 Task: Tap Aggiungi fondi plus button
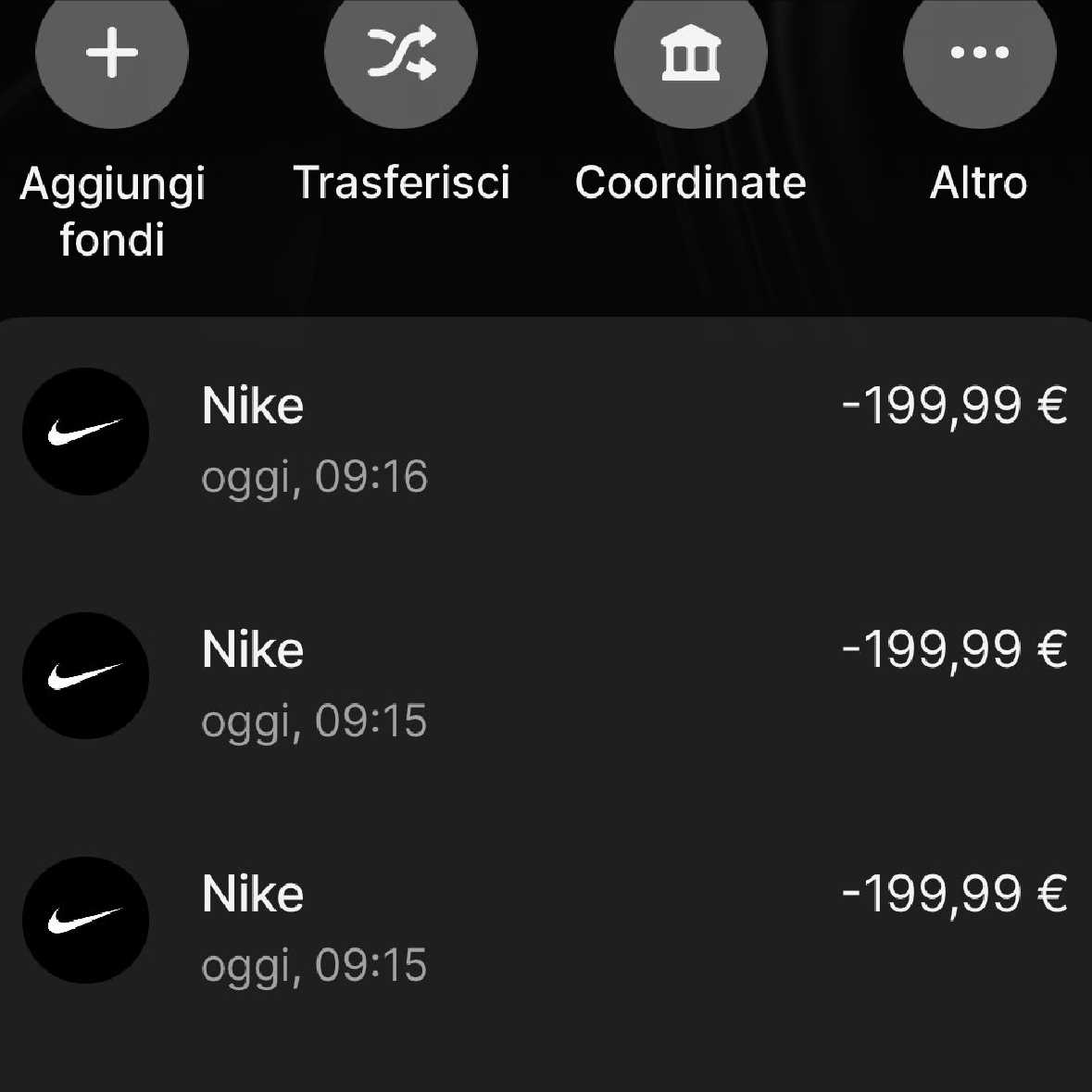[x=111, y=53]
